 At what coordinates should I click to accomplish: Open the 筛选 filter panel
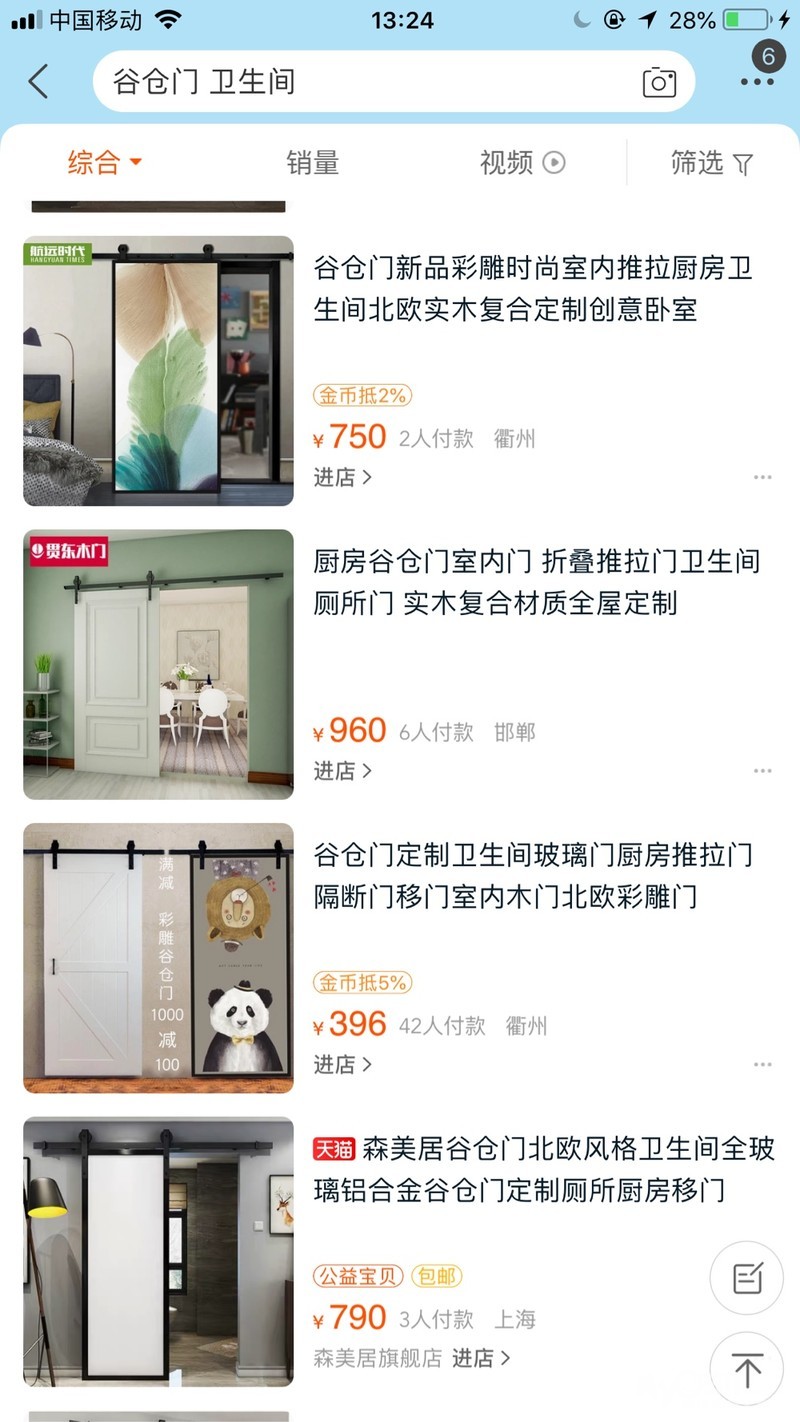click(712, 162)
